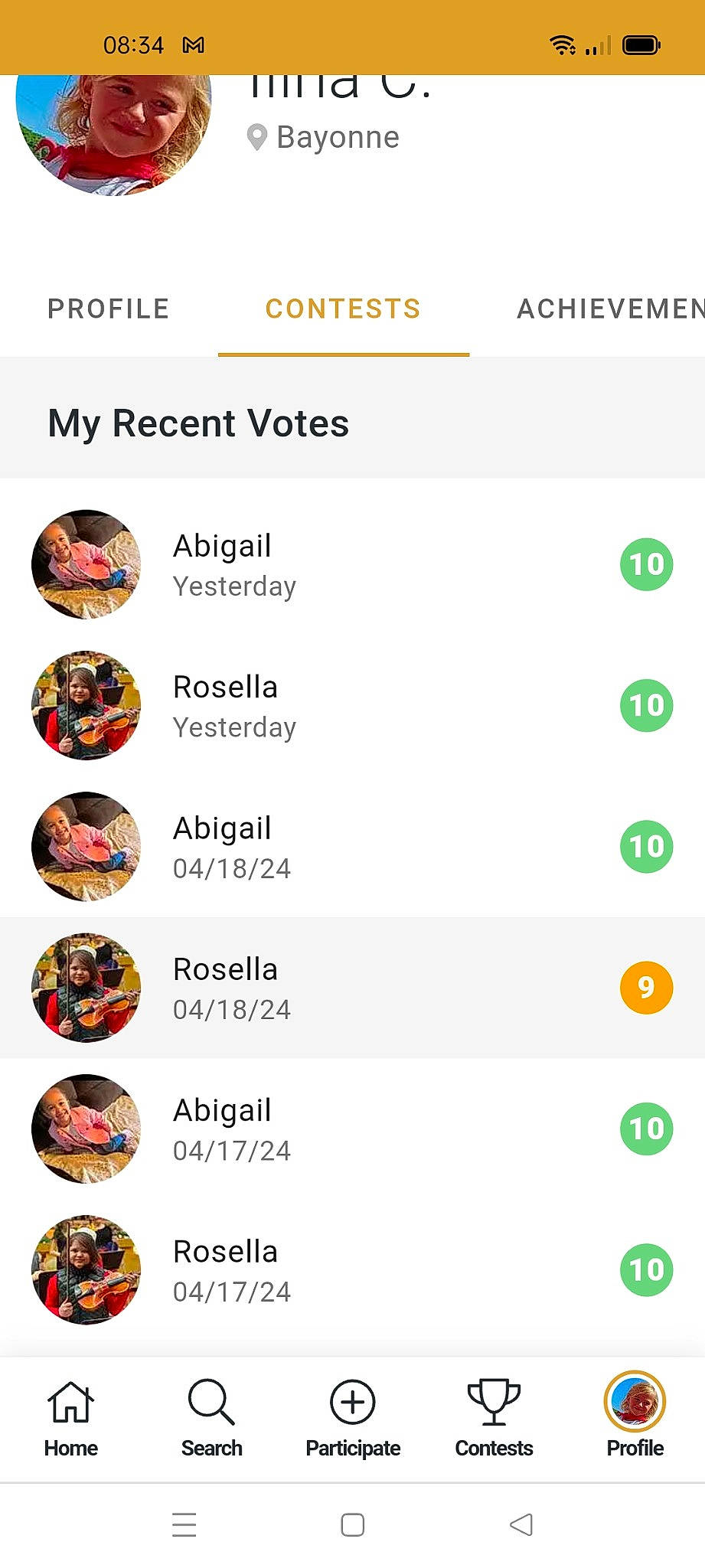The image size is (705, 1568).
Task: Open Rosella's vote dated 04/17/24
Action: [x=352, y=1269]
